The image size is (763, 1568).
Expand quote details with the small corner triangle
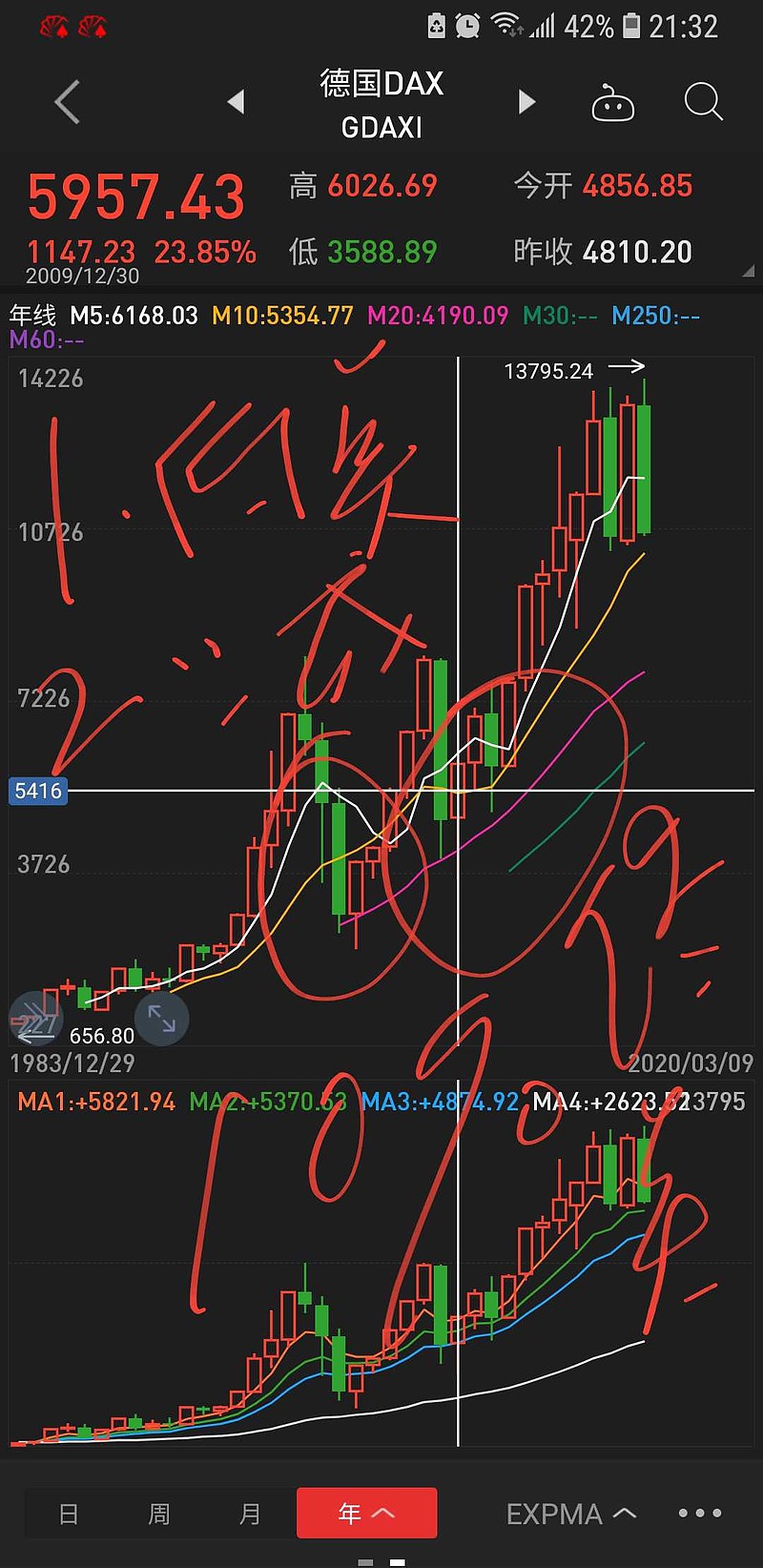[748, 272]
